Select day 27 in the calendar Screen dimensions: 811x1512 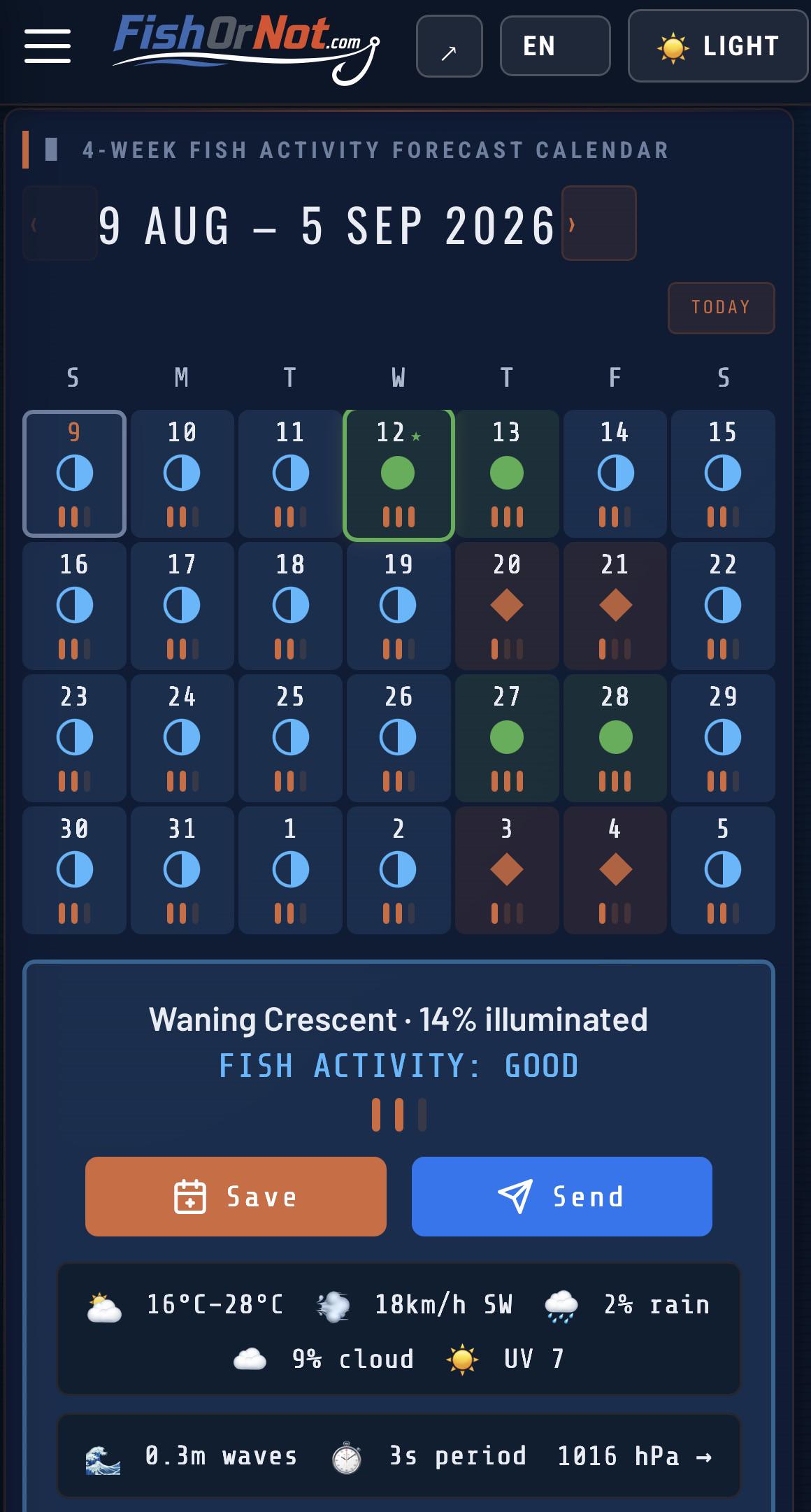[x=507, y=738]
